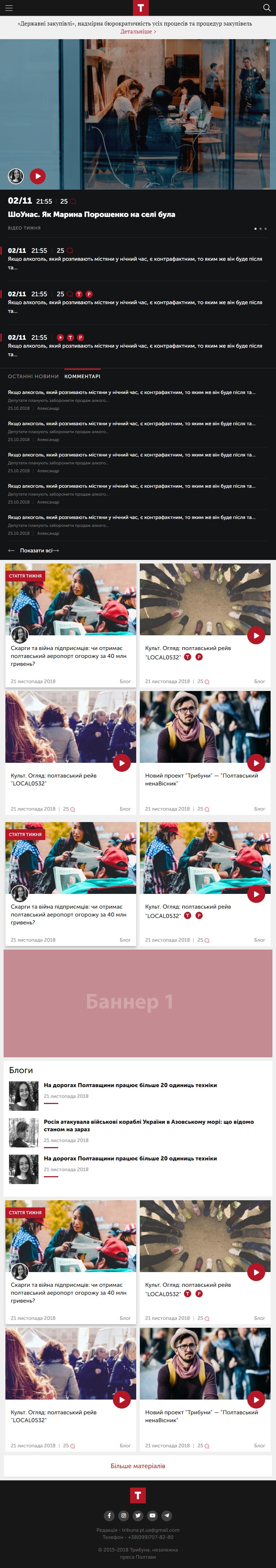Tap the Детальніше link
The width and height of the screenshot is (276, 1568).
[x=138, y=32]
